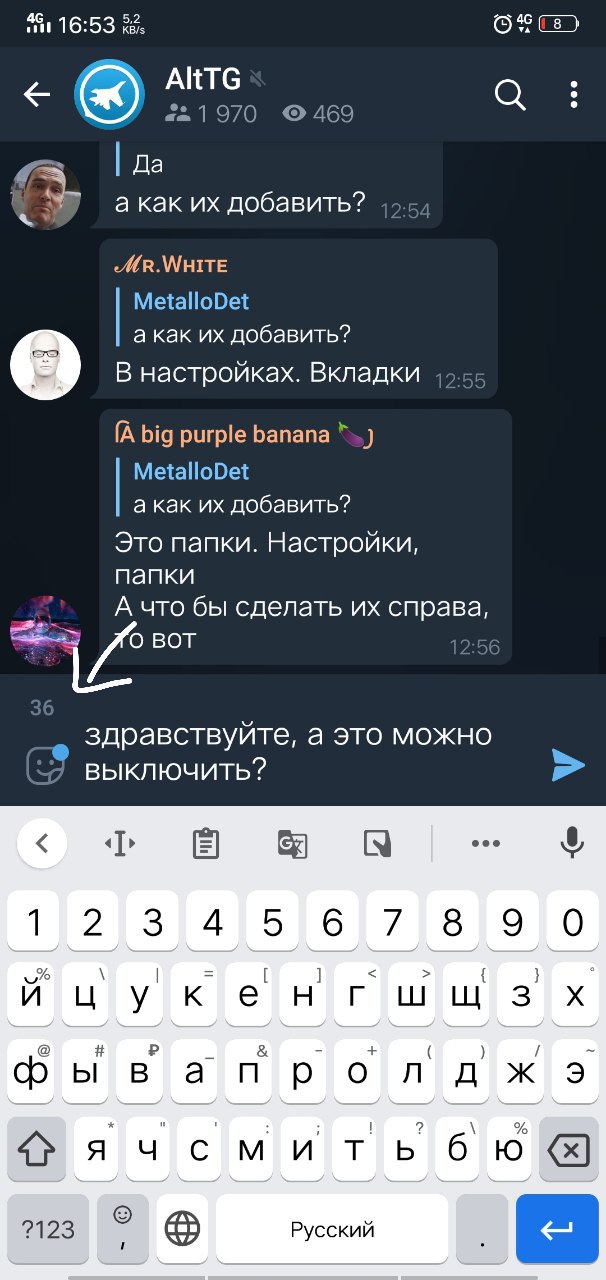Collapse the keyboard toolbar with the back chevron
The image size is (606, 1280).
[42, 844]
